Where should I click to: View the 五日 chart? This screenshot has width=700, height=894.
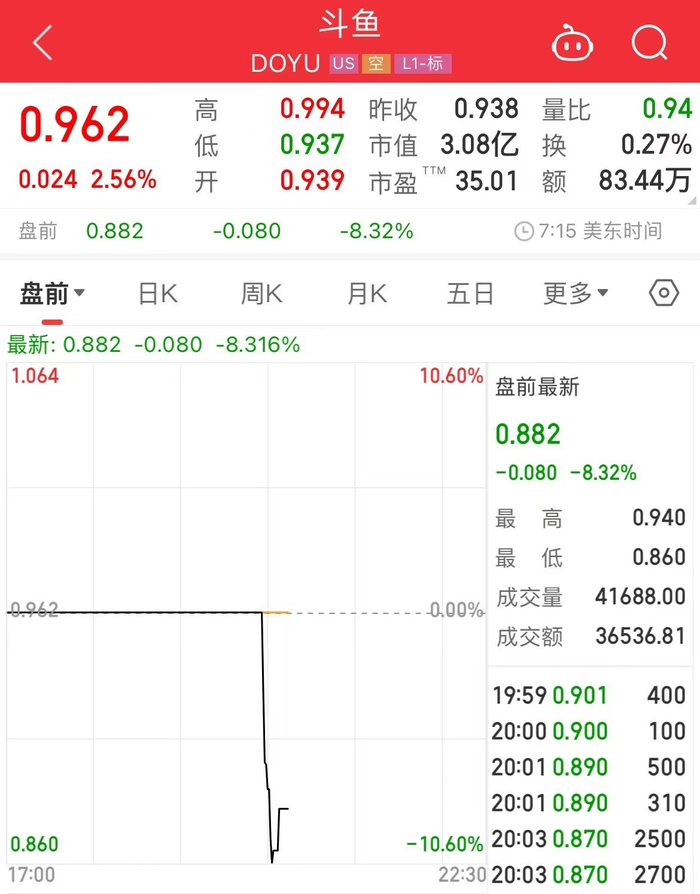(471, 293)
